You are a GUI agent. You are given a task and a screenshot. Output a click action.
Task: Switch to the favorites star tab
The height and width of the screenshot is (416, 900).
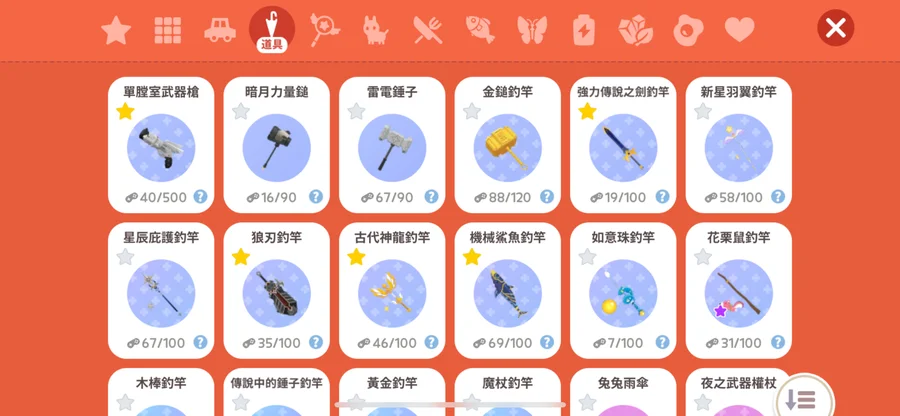(116, 30)
